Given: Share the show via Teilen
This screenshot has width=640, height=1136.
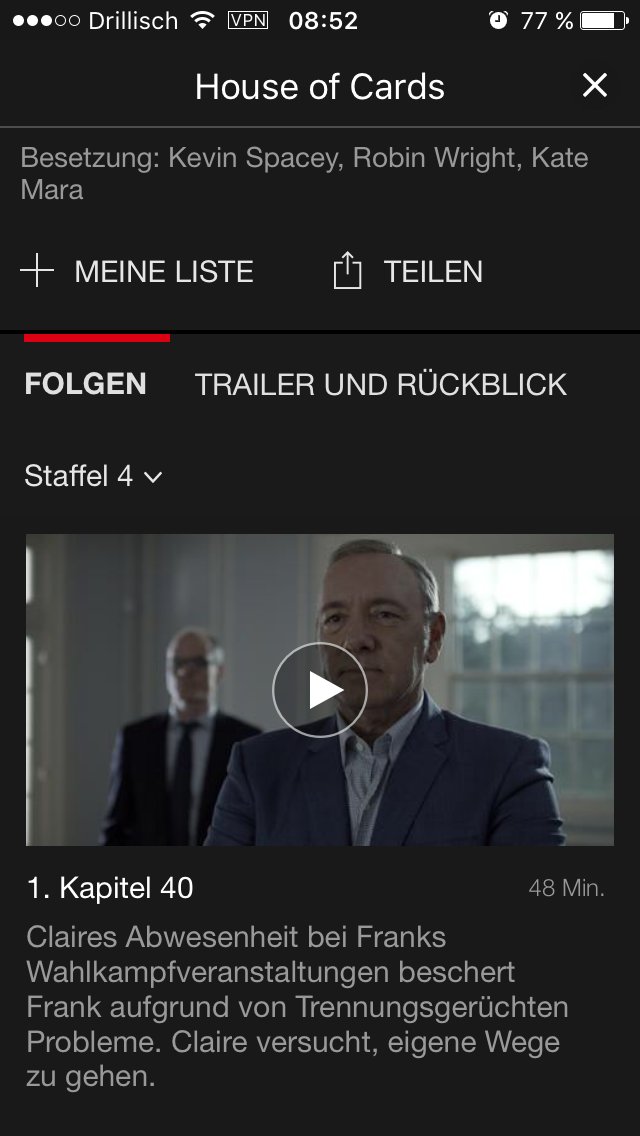Looking at the screenshot, I should pyautogui.click(x=407, y=272).
